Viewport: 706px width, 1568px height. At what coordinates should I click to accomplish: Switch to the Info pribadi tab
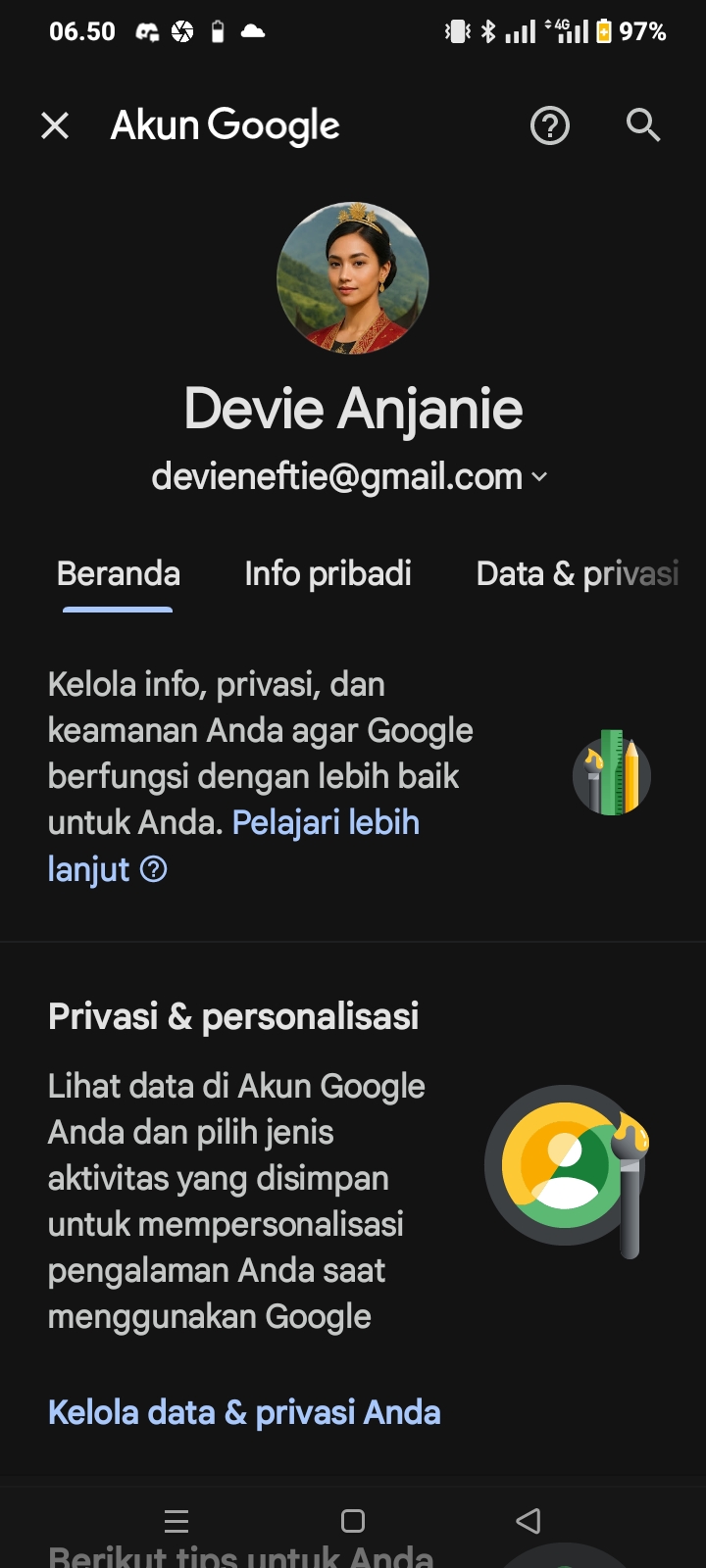pyautogui.click(x=328, y=574)
